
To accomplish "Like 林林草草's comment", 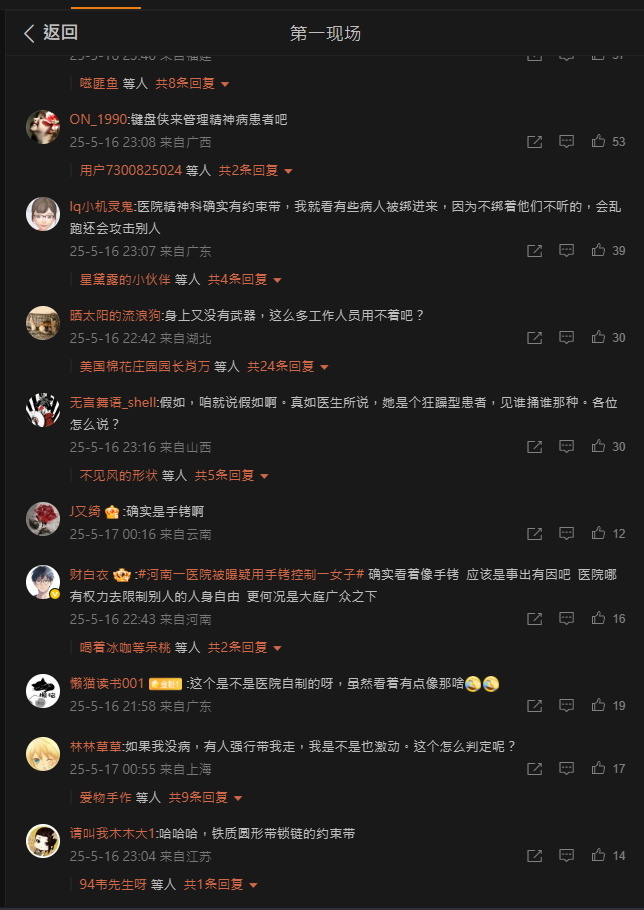I will (599, 768).
